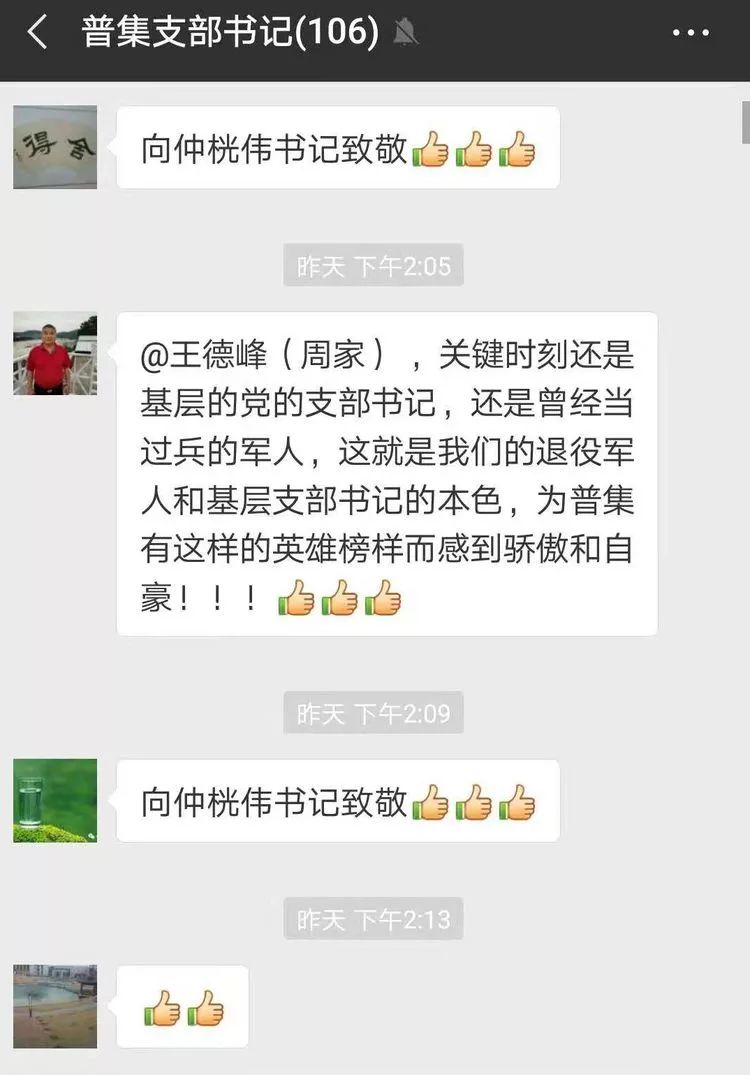The image size is (750, 1075).
Task: Open the profile with the riverside building avatar
Action: pyautogui.click(x=55, y=1006)
